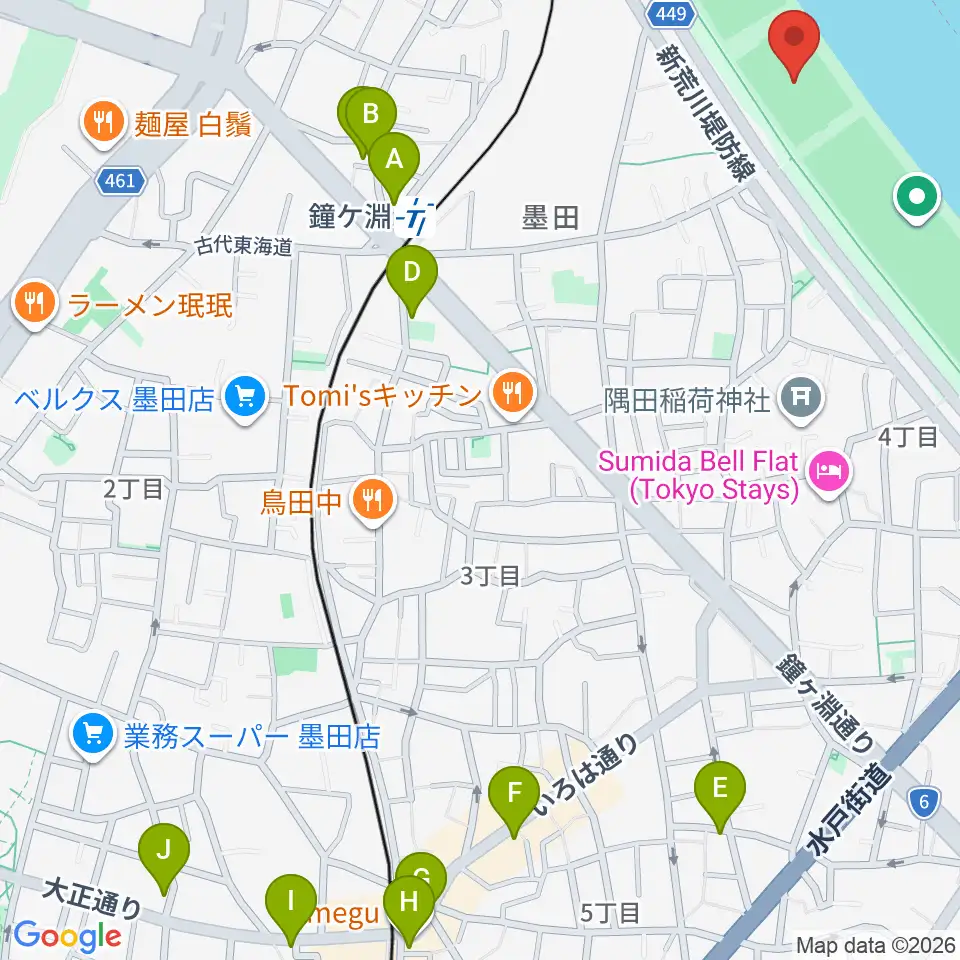Tap the red destination pin
Image resolution: width=960 pixels, height=960 pixels.
click(x=794, y=40)
